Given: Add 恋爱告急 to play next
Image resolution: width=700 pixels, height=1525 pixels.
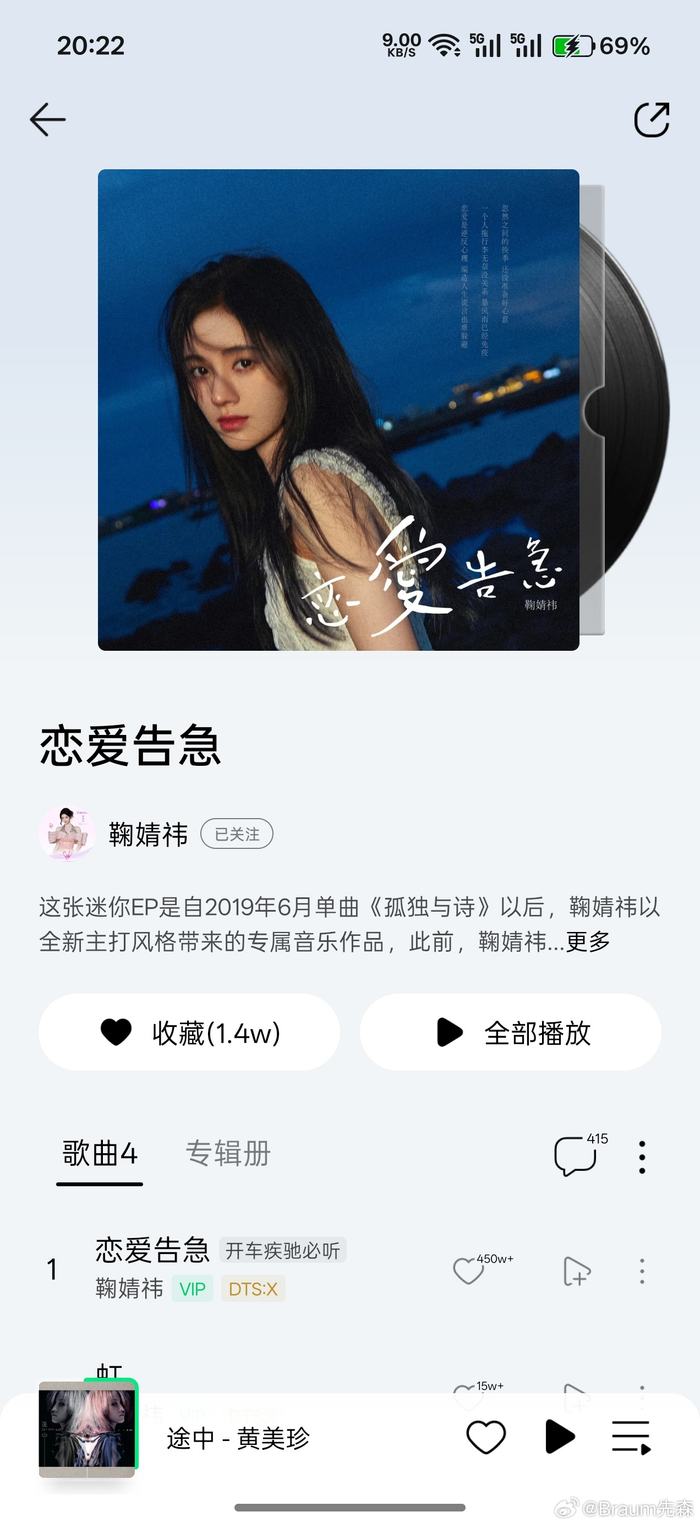Looking at the screenshot, I should 576,1271.
